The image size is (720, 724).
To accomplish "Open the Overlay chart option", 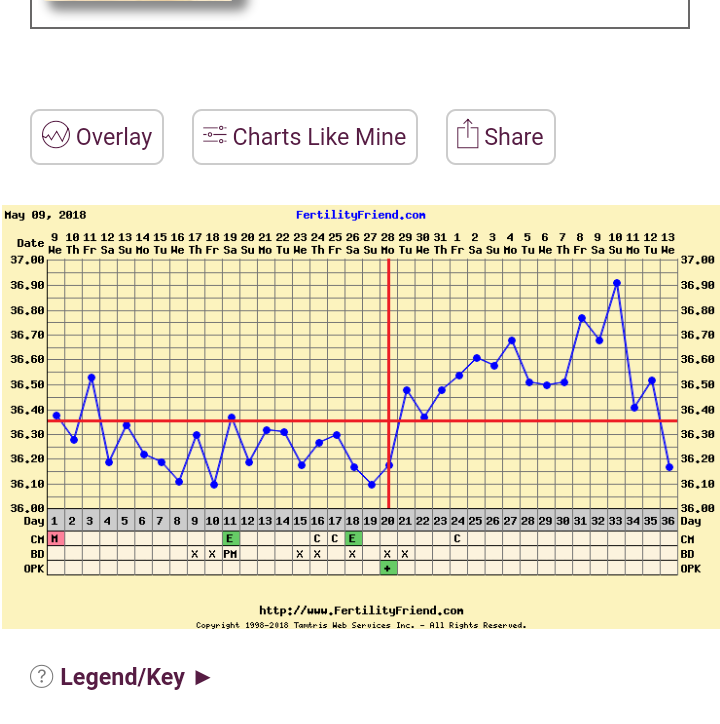I will (x=97, y=137).
